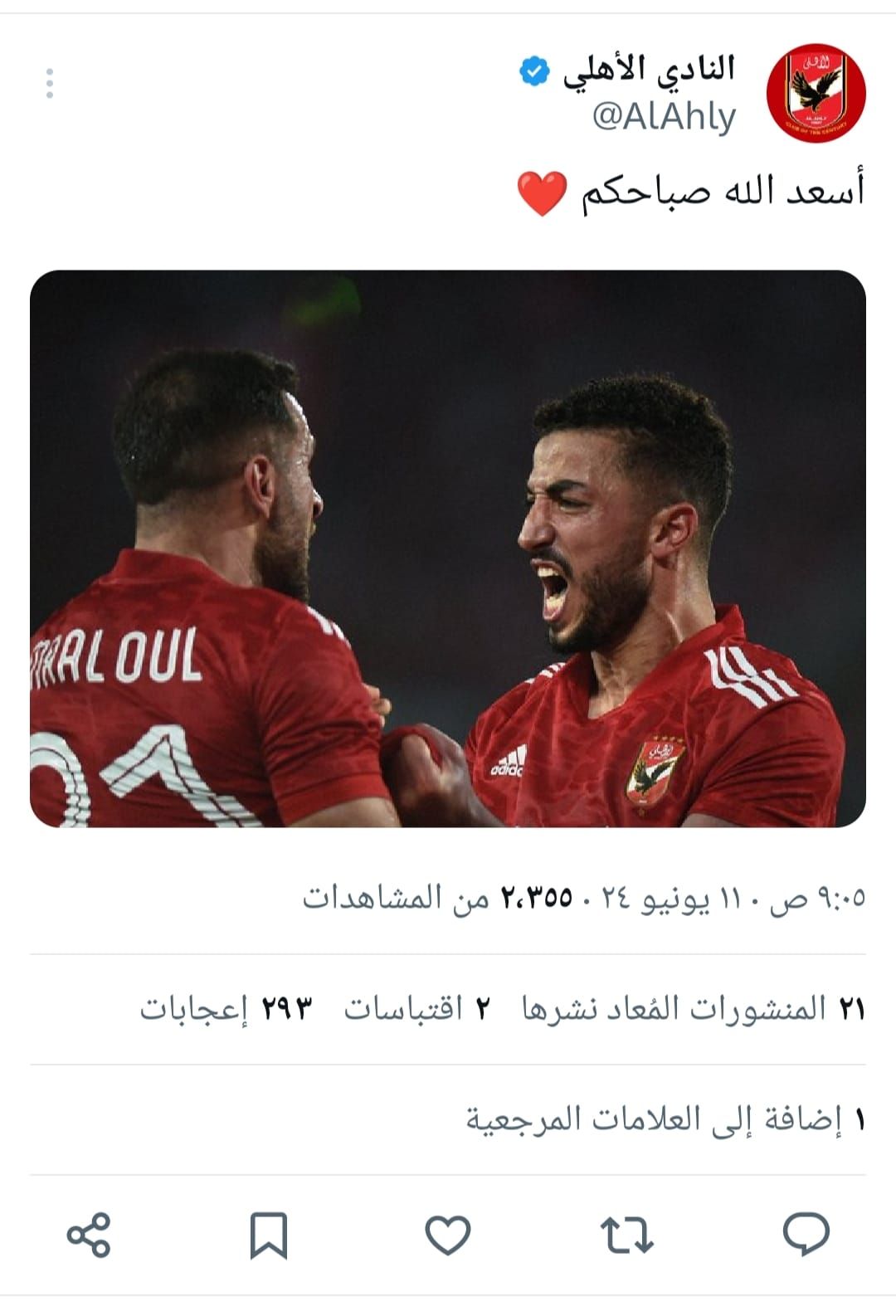Open Al Ahly's profile picture

[816, 92]
